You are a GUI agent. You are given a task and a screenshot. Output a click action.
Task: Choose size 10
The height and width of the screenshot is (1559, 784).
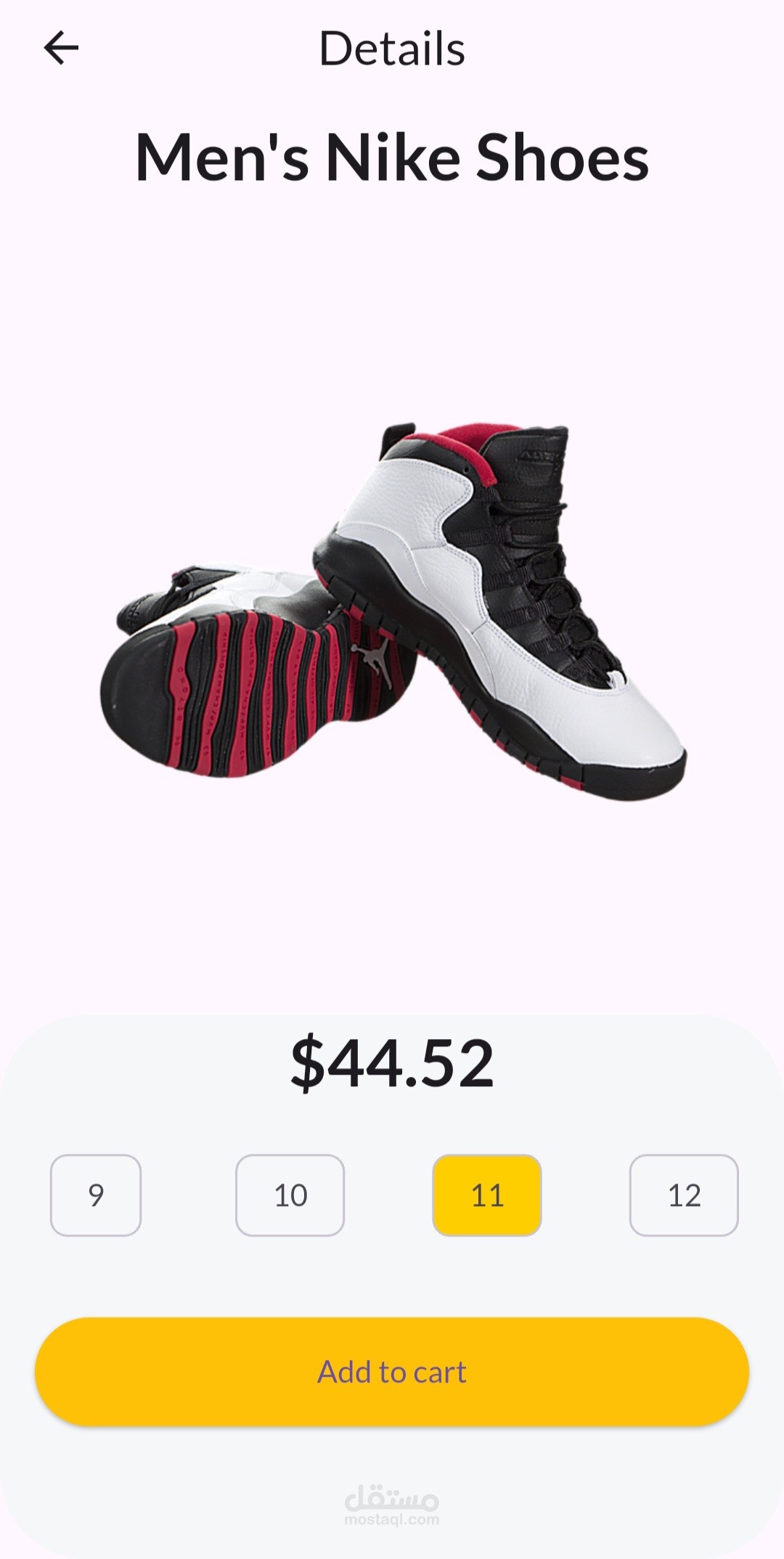(290, 1194)
